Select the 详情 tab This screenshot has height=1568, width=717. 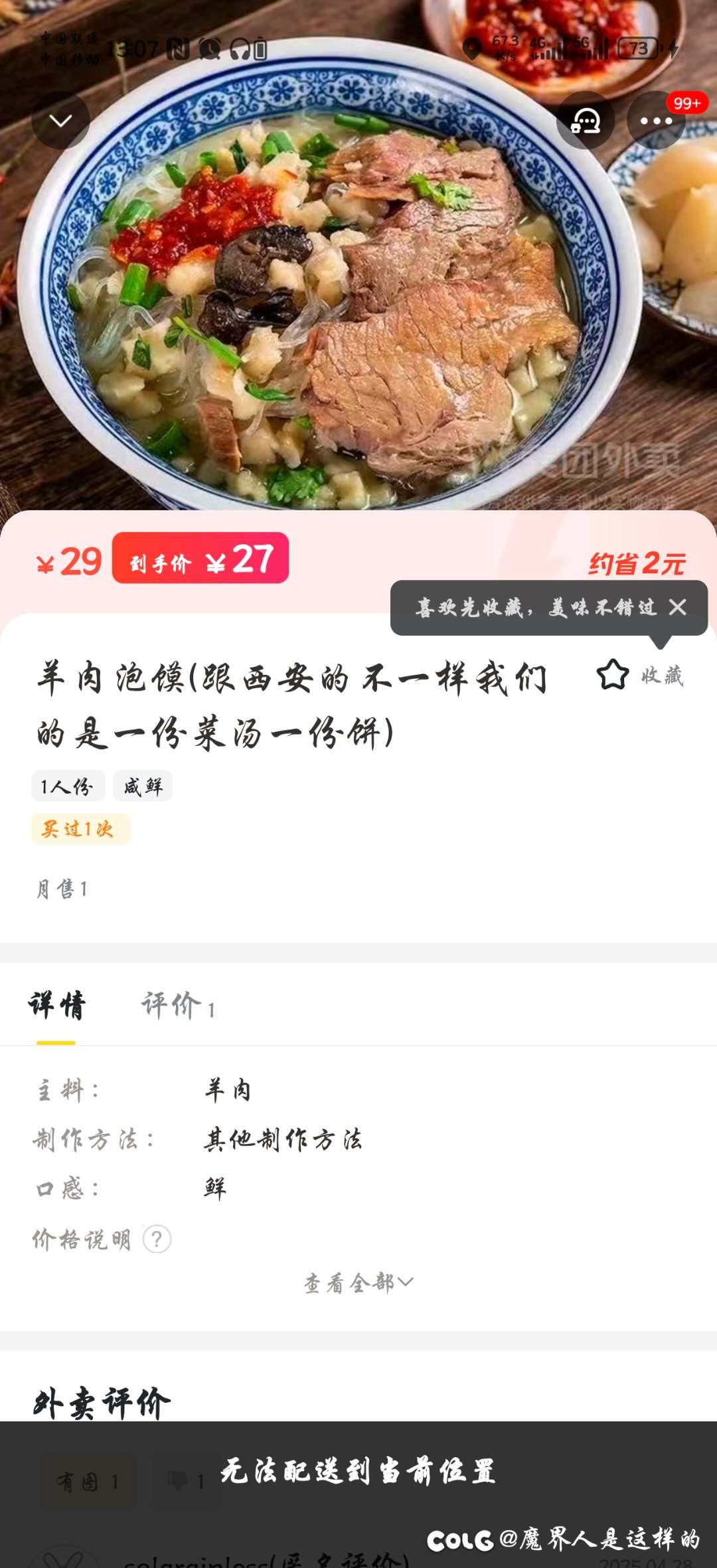[57, 1005]
